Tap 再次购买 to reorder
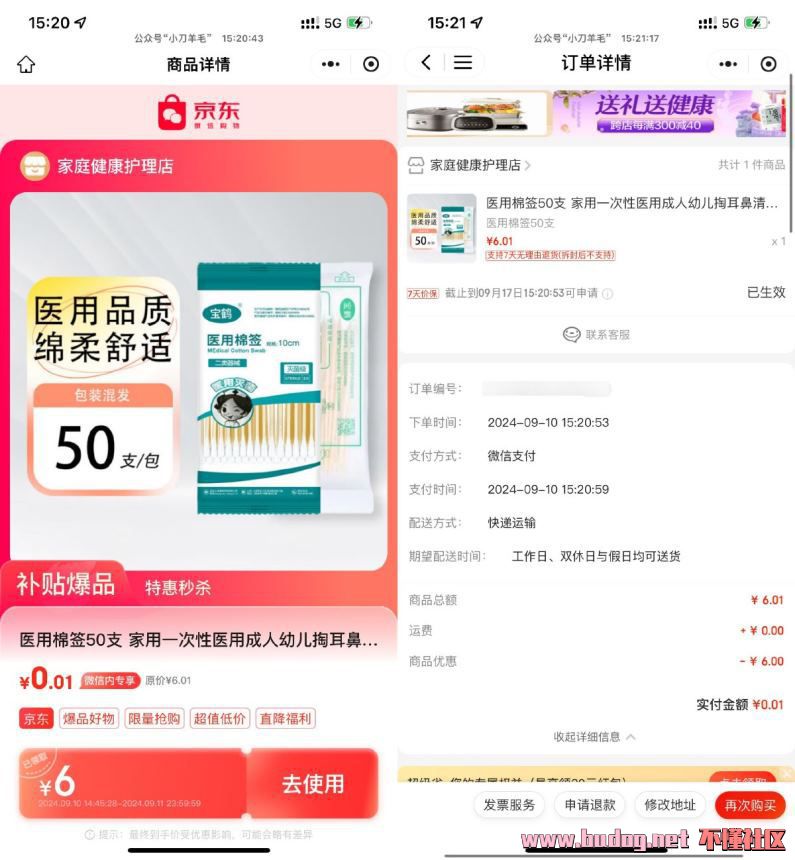Viewport: 795px width, 860px height. coord(750,805)
